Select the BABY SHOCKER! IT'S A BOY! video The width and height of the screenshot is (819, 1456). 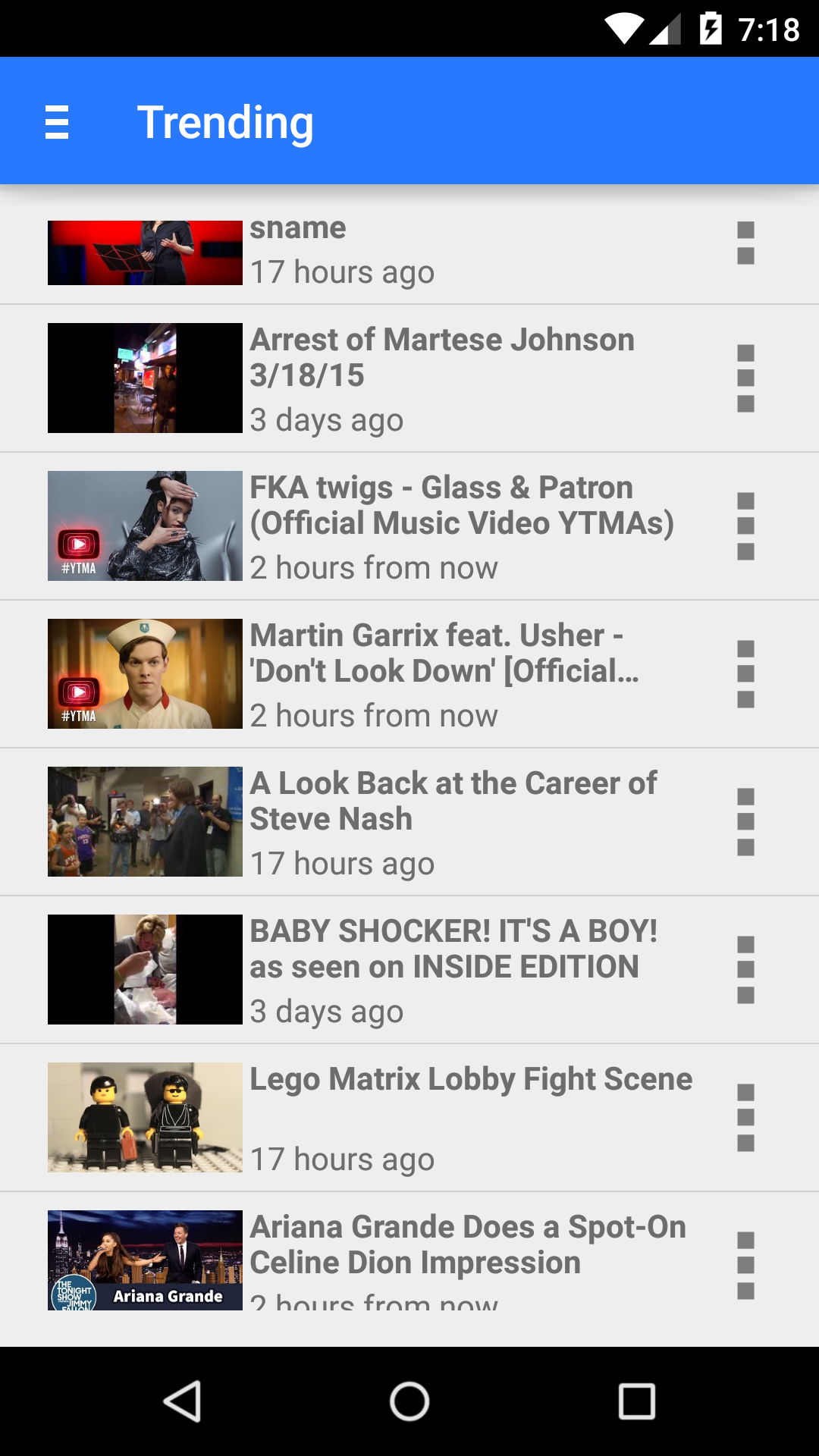coord(453,949)
